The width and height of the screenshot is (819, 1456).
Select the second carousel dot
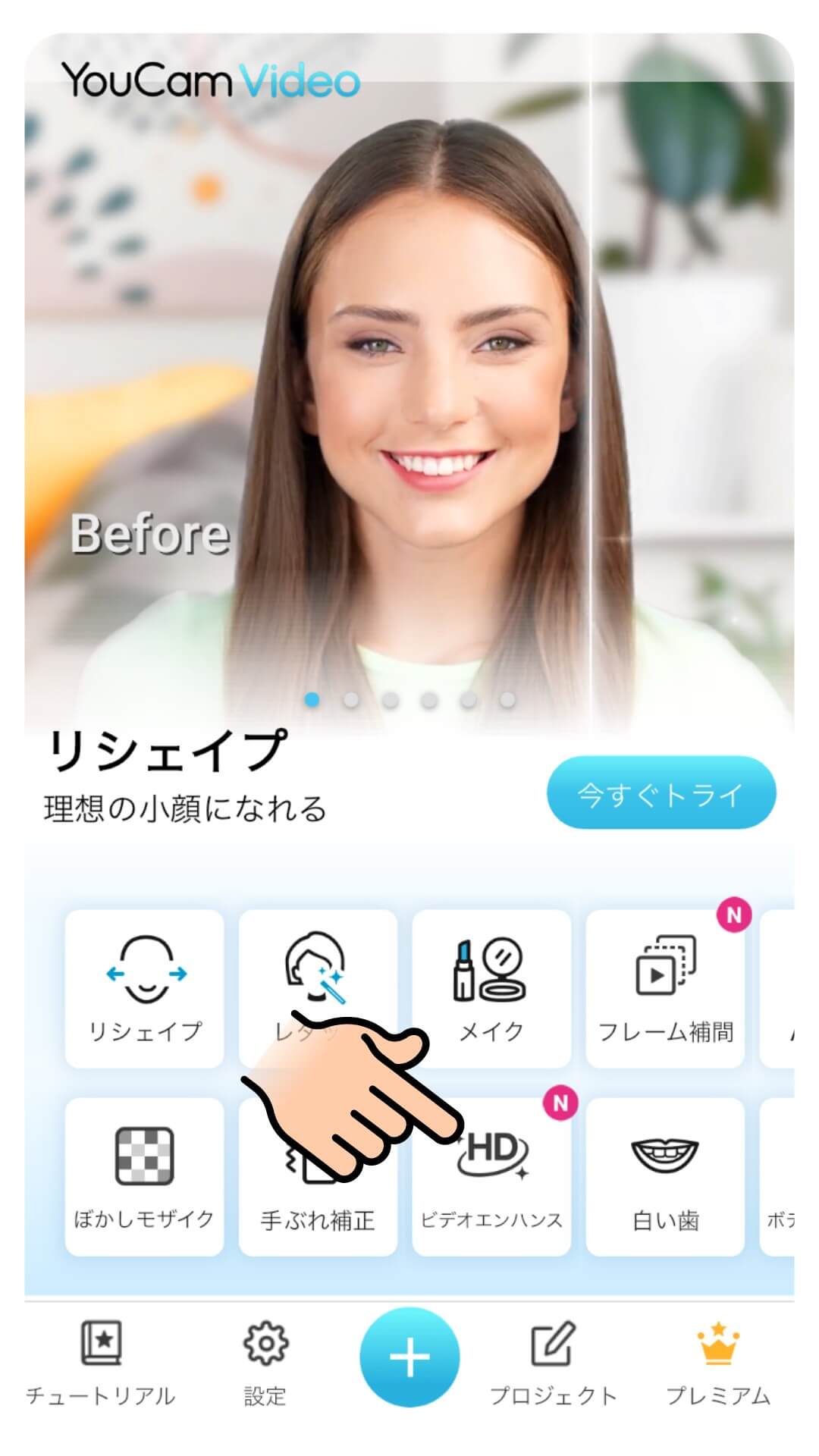point(351,699)
